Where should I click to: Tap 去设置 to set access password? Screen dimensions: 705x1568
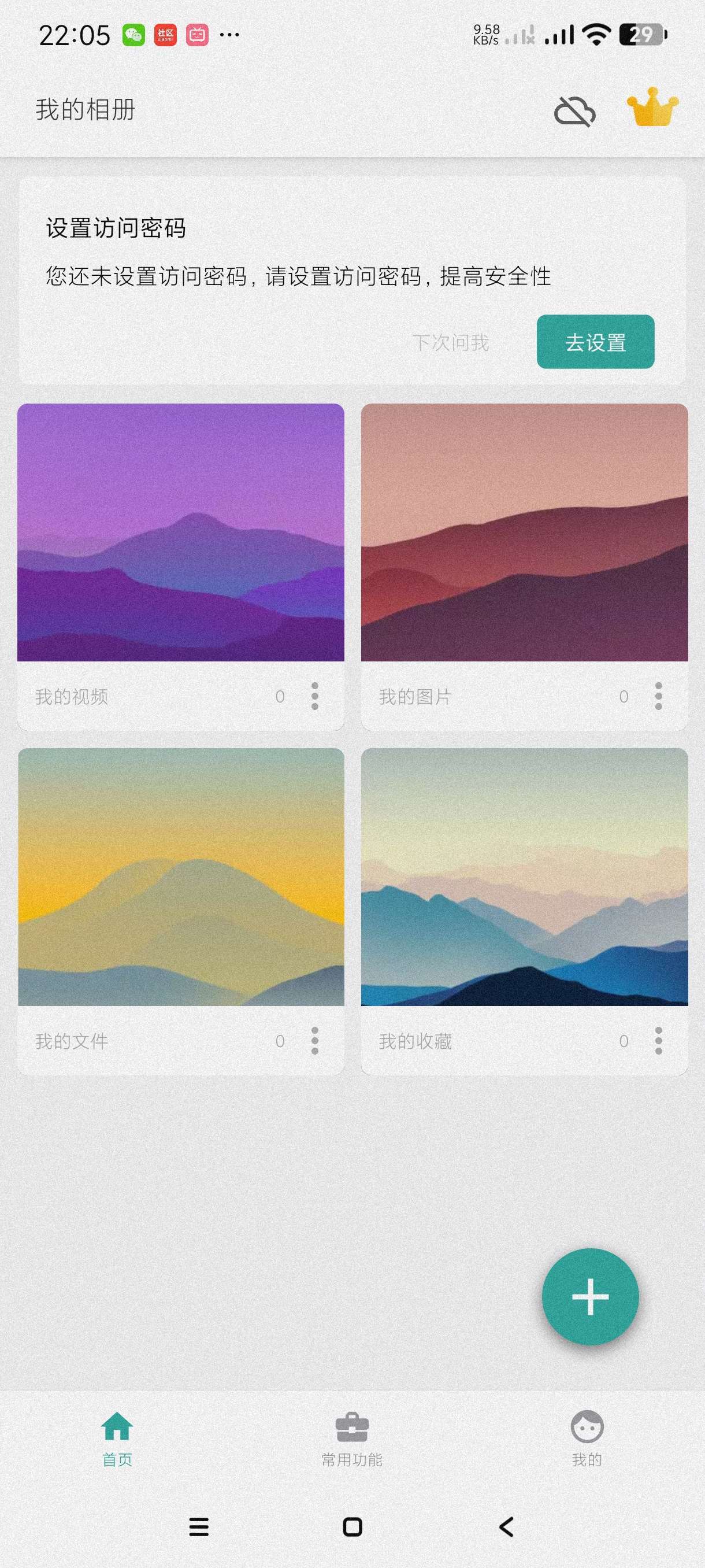(595, 342)
